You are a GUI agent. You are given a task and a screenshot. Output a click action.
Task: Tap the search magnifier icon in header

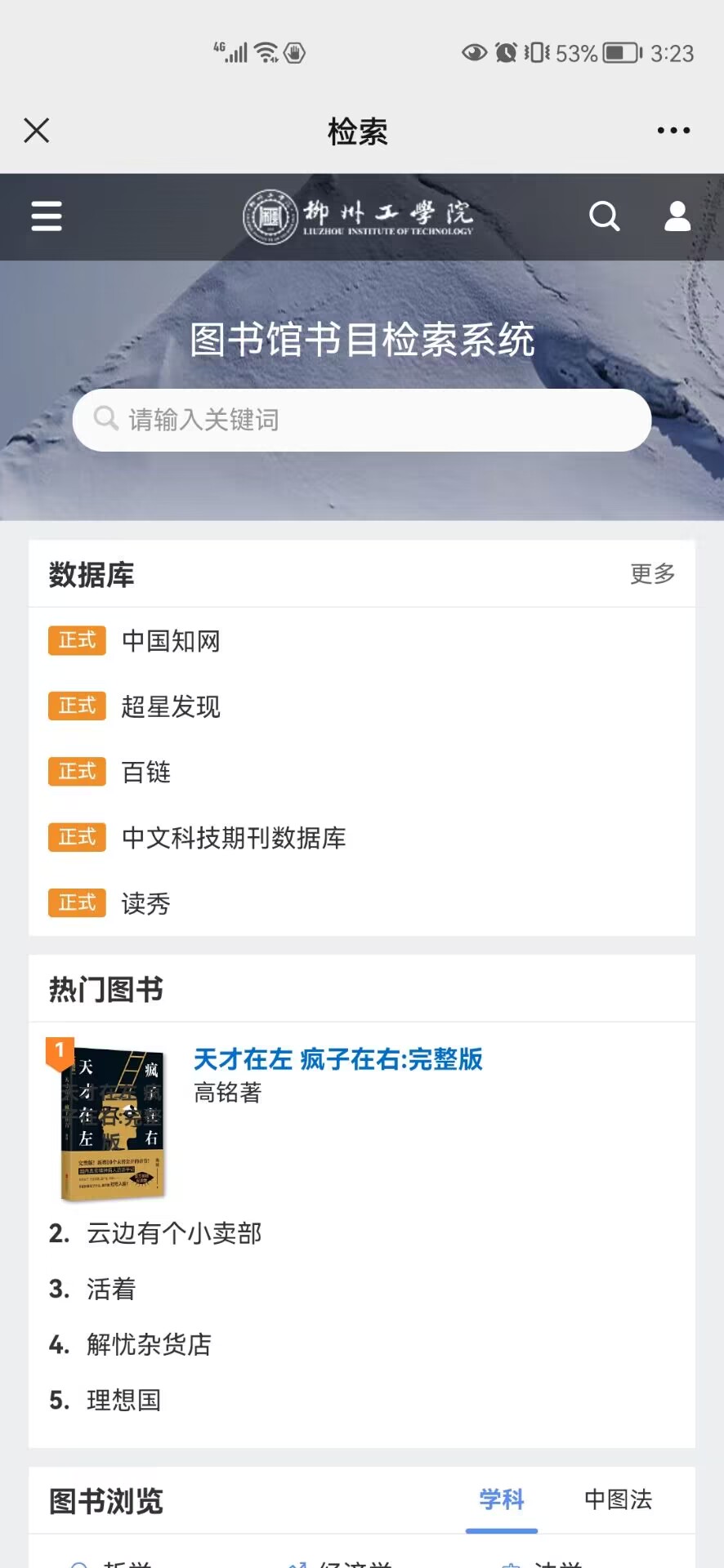click(604, 216)
